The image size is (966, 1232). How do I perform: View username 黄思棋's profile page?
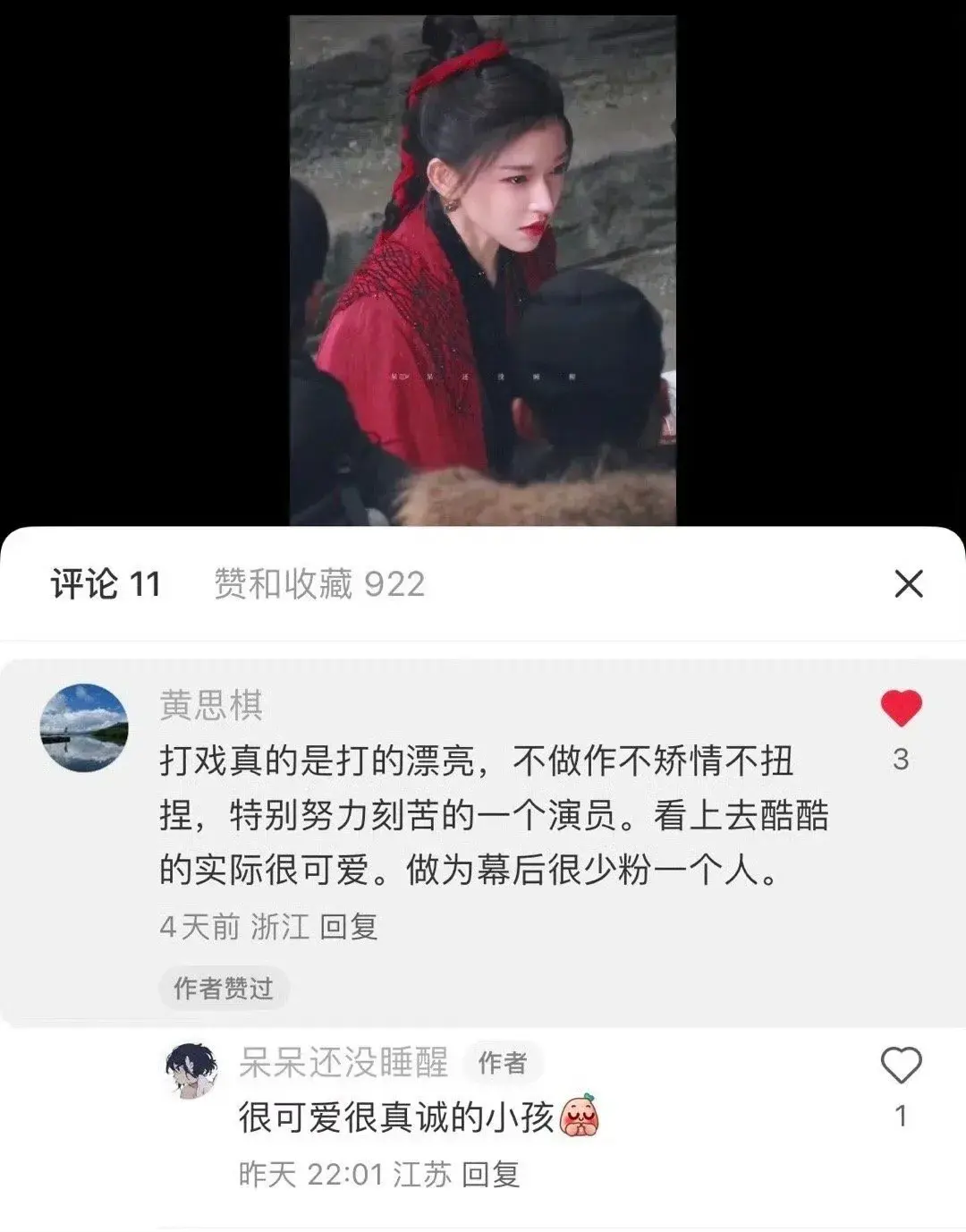point(211,705)
